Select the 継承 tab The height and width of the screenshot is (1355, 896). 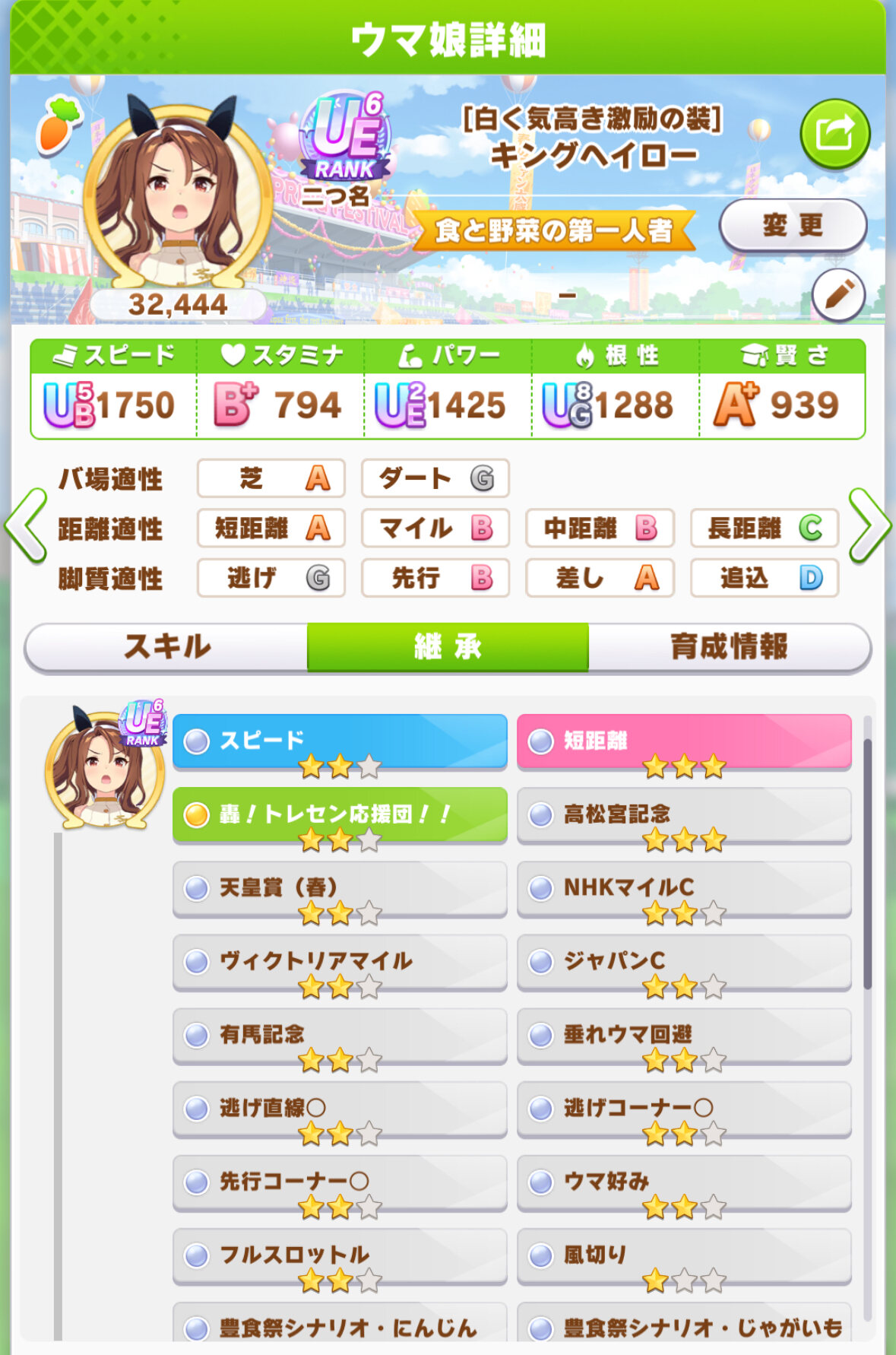pos(448,647)
